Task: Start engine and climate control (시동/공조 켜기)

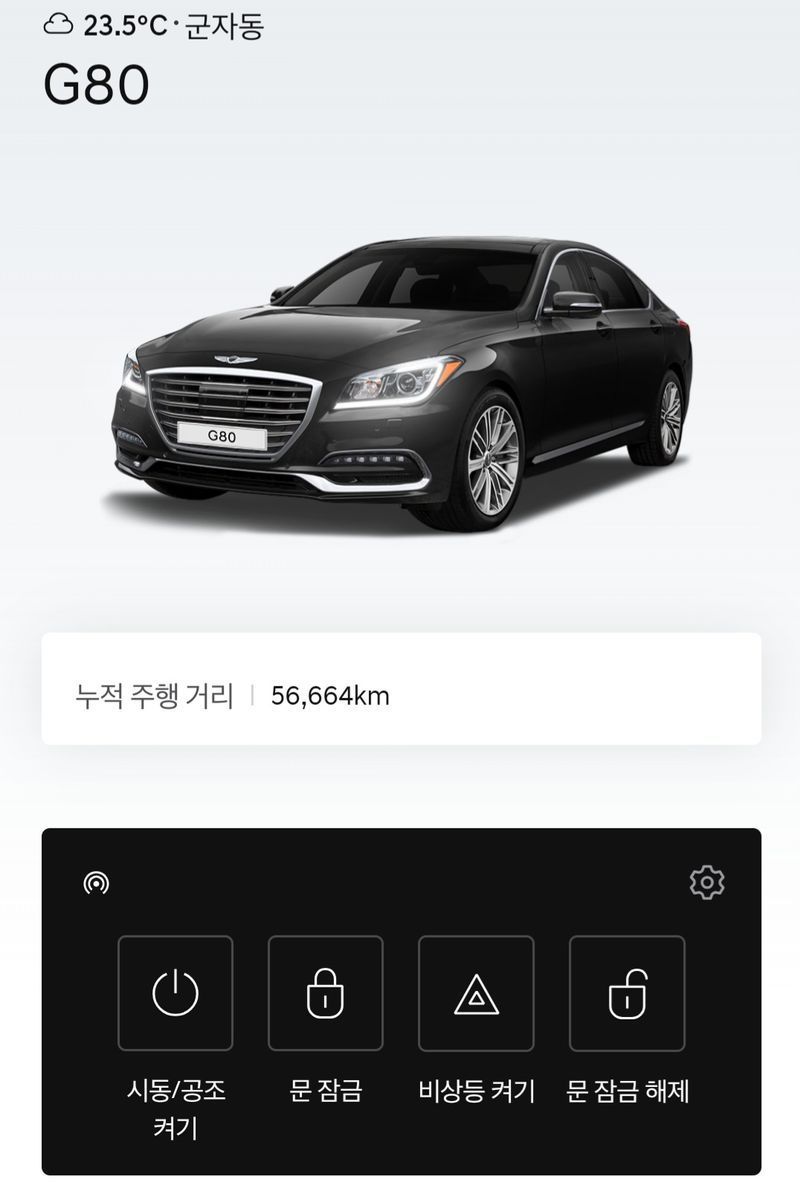Action: click(175, 993)
